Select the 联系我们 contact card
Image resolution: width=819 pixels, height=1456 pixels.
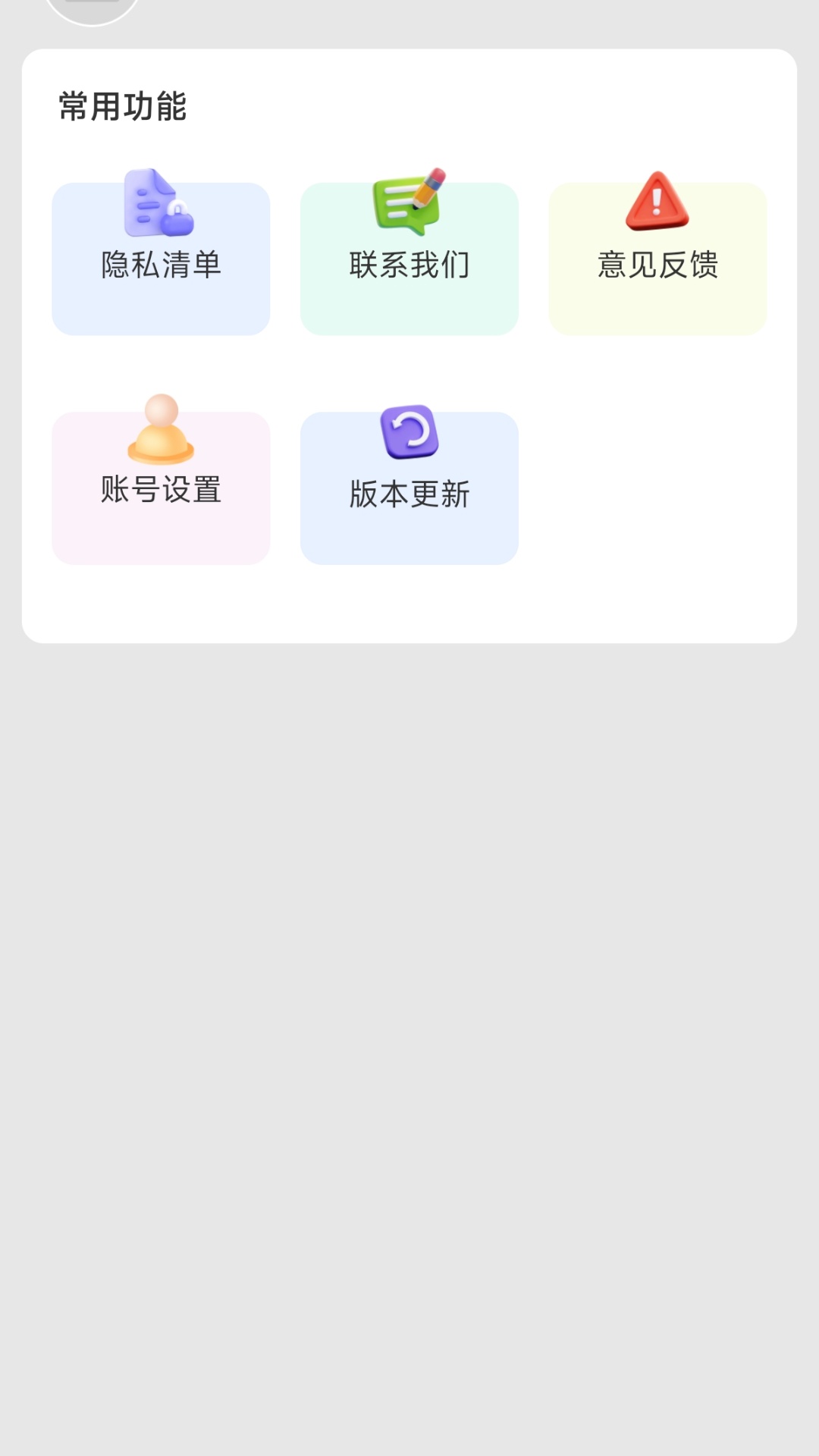point(409,259)
